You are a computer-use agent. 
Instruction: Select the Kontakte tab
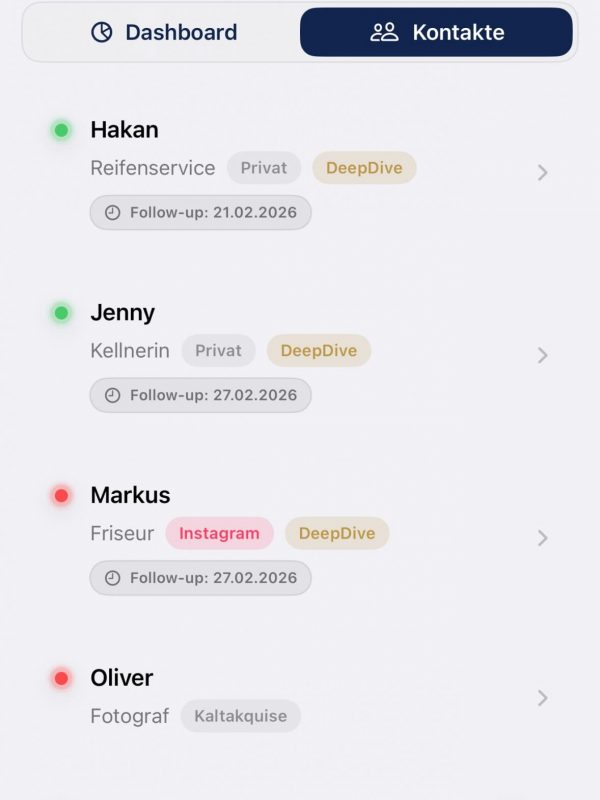pyautogui.click(x=437, y=32)
